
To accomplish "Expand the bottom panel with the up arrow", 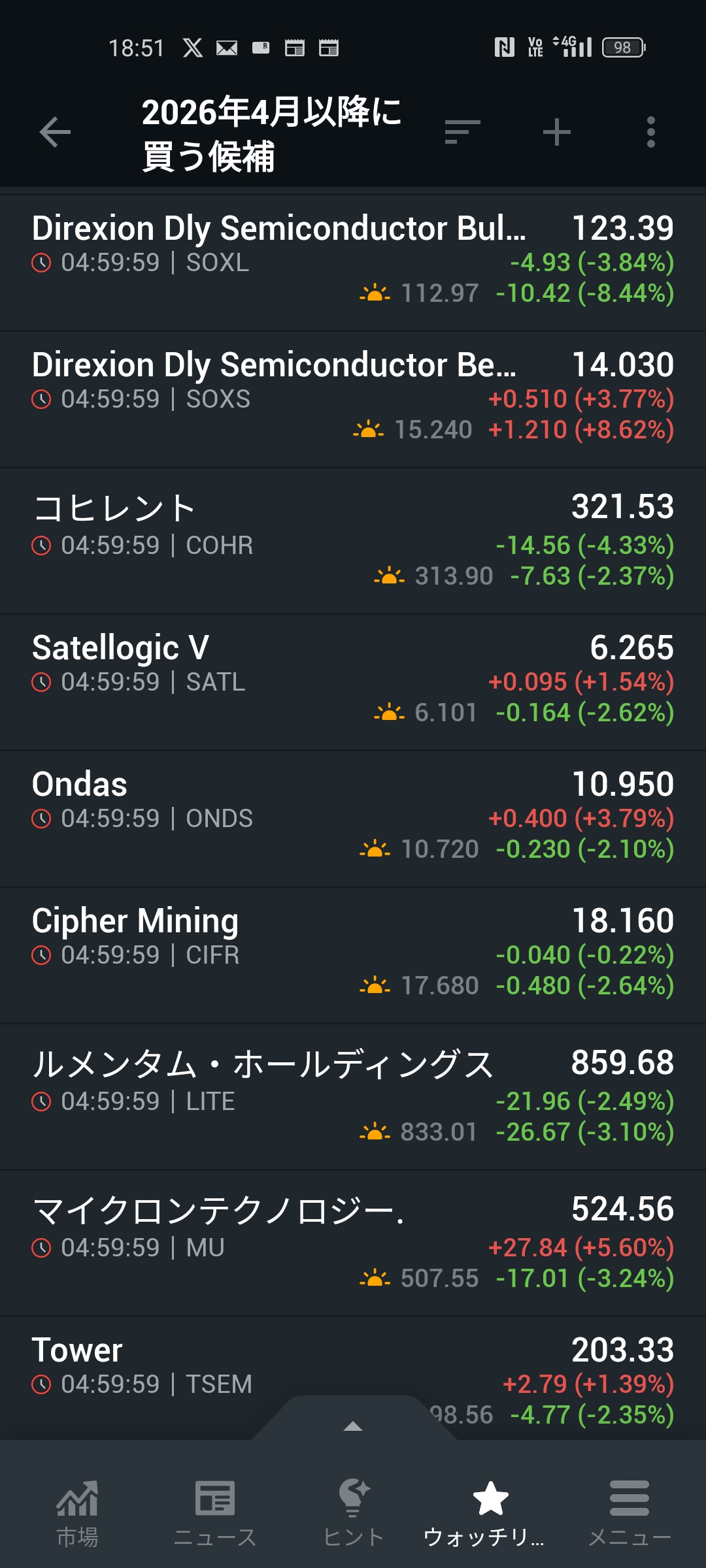I will (353, 1426).
